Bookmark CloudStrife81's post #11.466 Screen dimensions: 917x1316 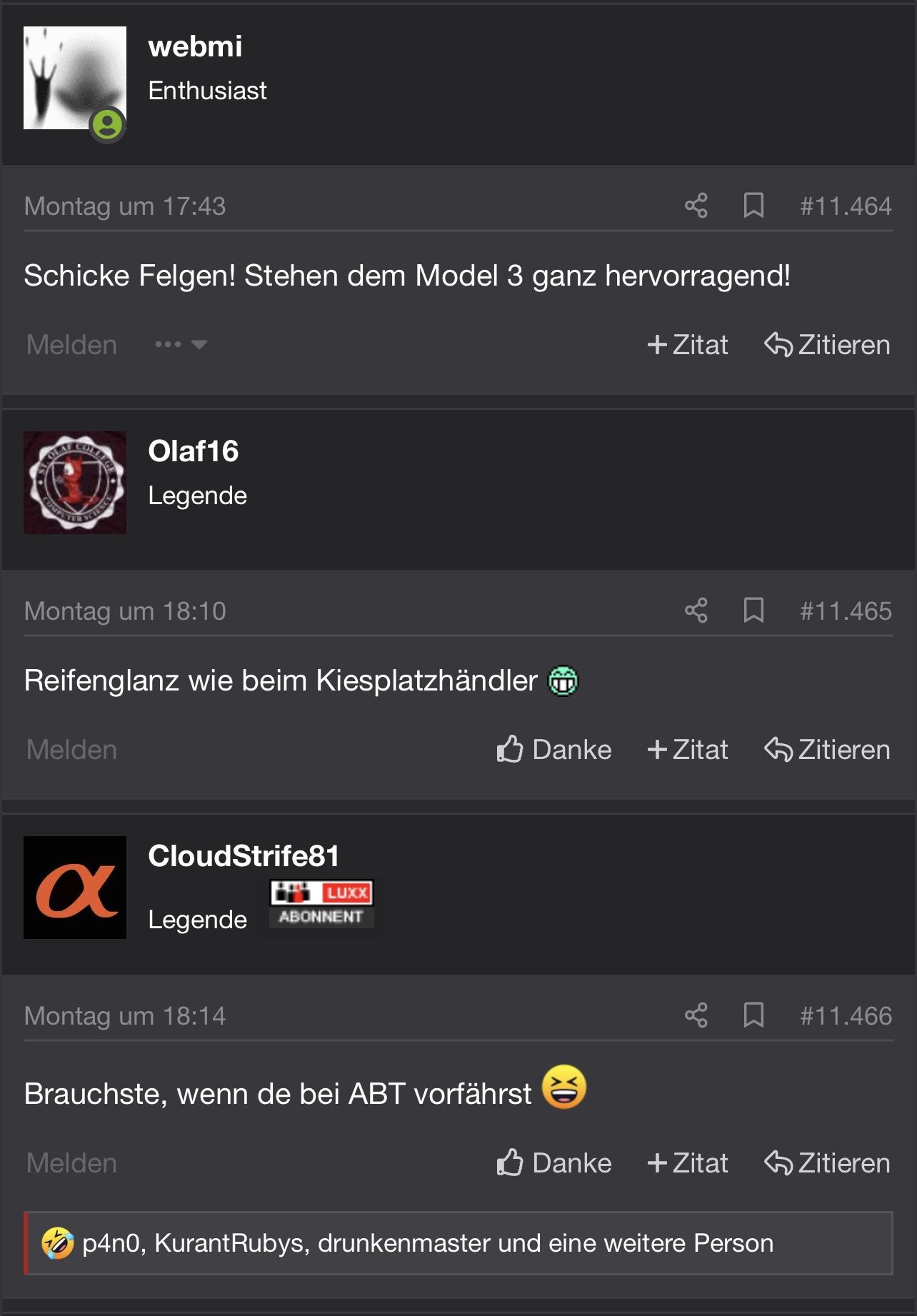[753, 1015]
